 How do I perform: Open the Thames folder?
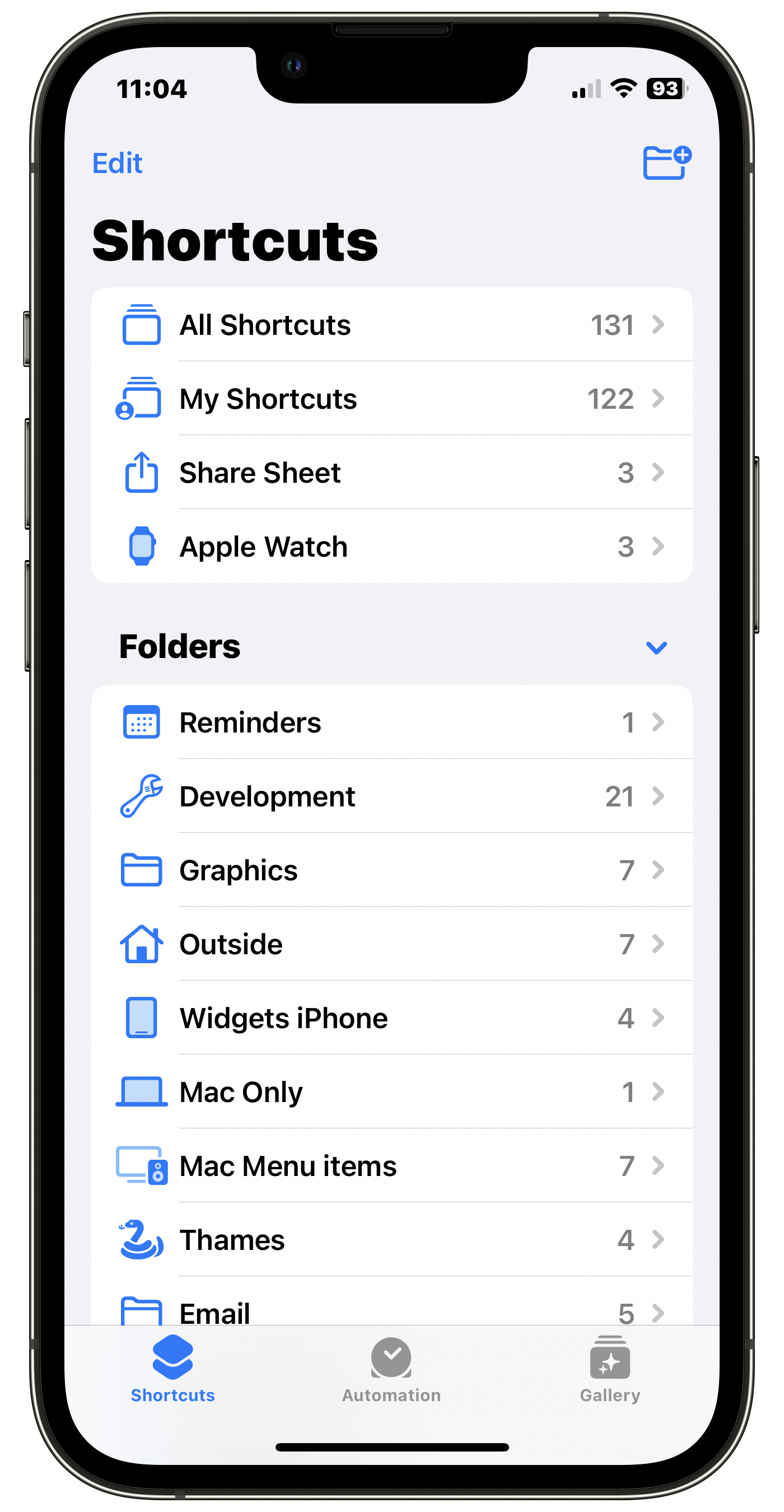click(391, 1240)
